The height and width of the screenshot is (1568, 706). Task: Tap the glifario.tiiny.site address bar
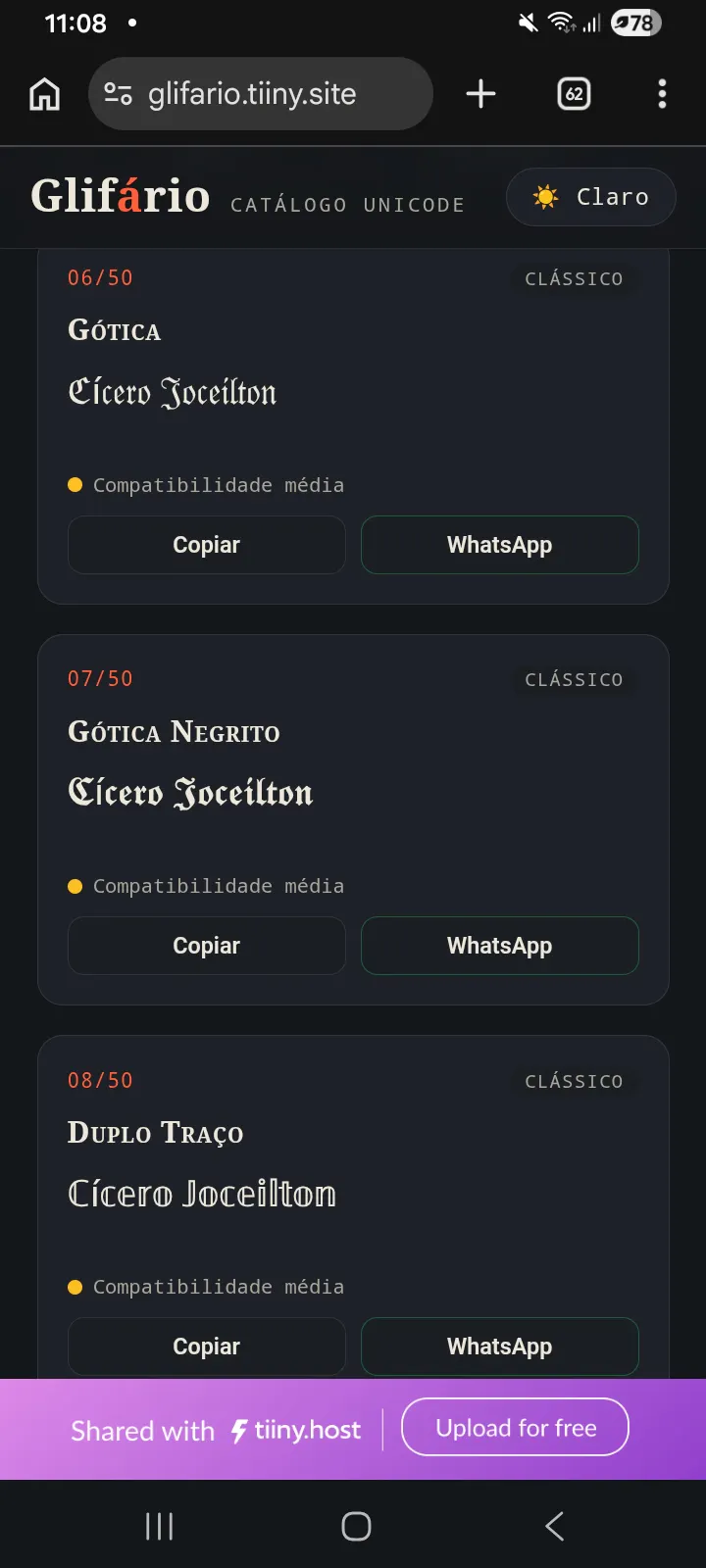tap(261, 94)
